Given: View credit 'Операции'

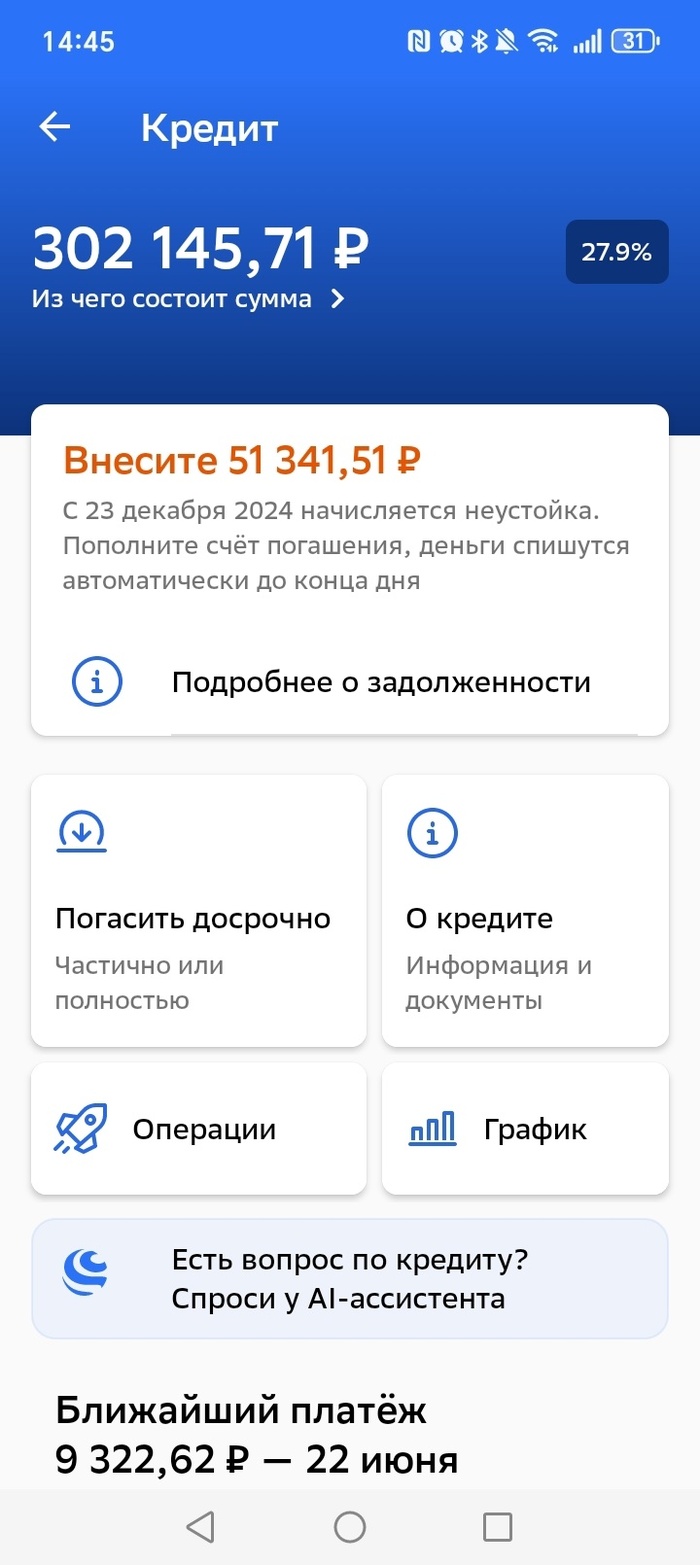Looking at the screenshot, I should [198, 1129].
